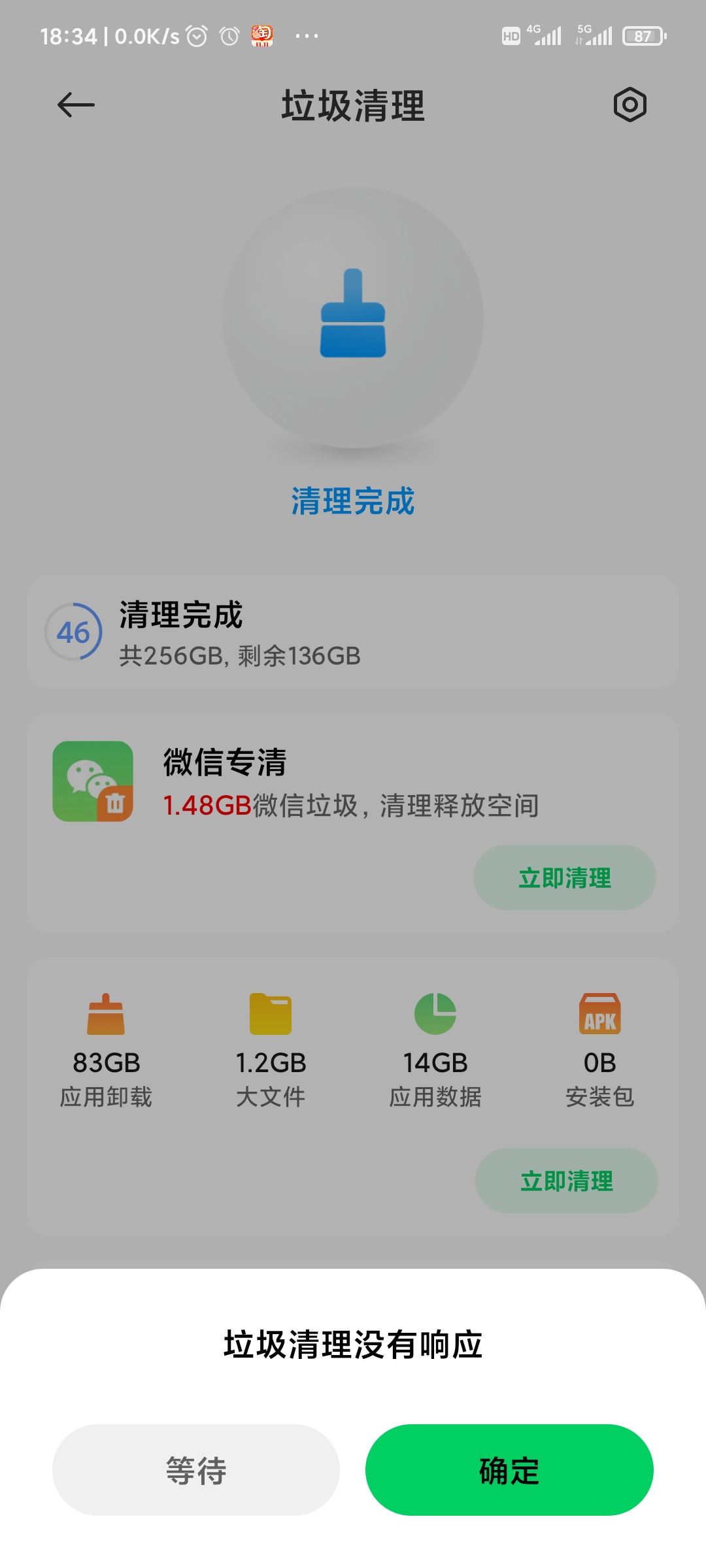Open 大文件 showing 1.2GB
The height and width of the screenshot is (1568, 706).
click(271, 1051)
